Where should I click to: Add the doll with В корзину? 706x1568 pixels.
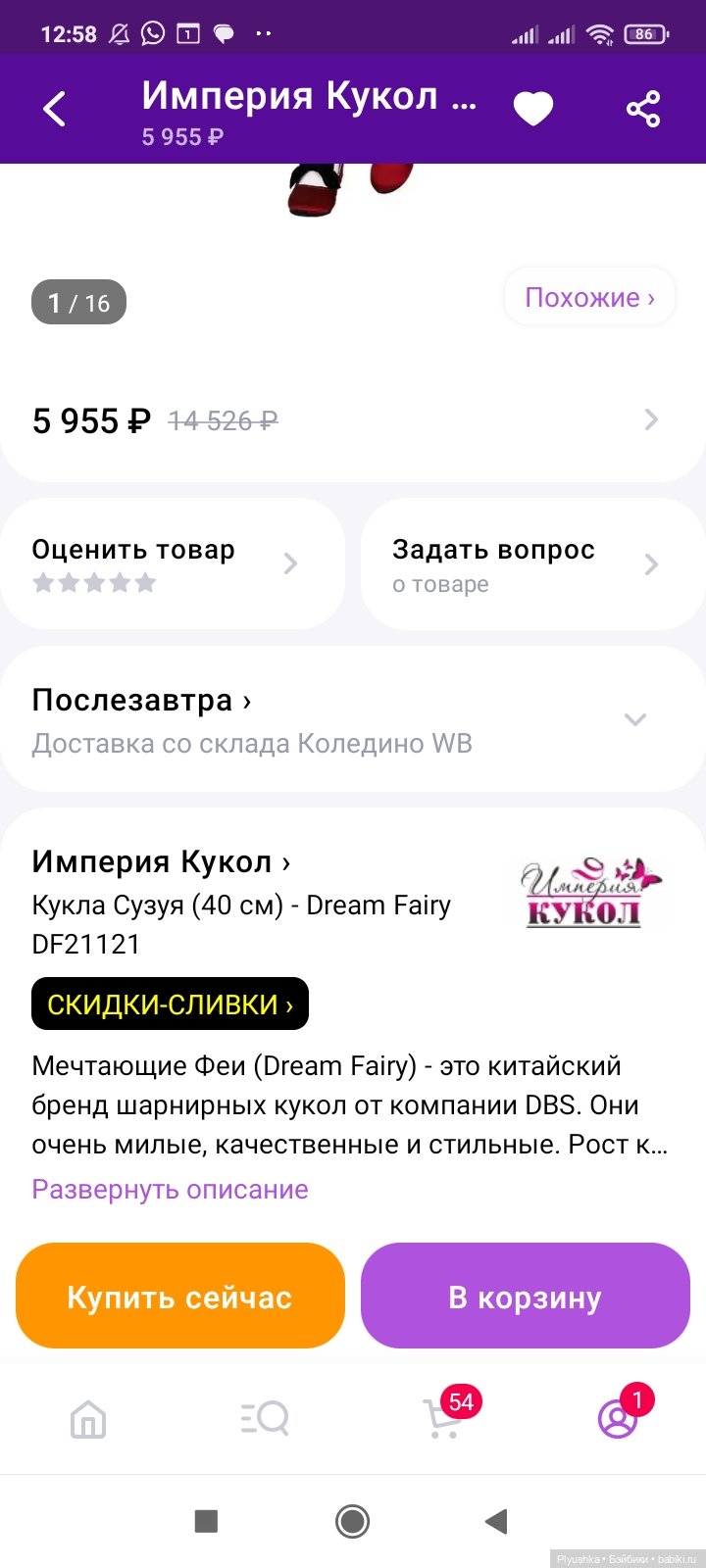(x=526, y=1298)
